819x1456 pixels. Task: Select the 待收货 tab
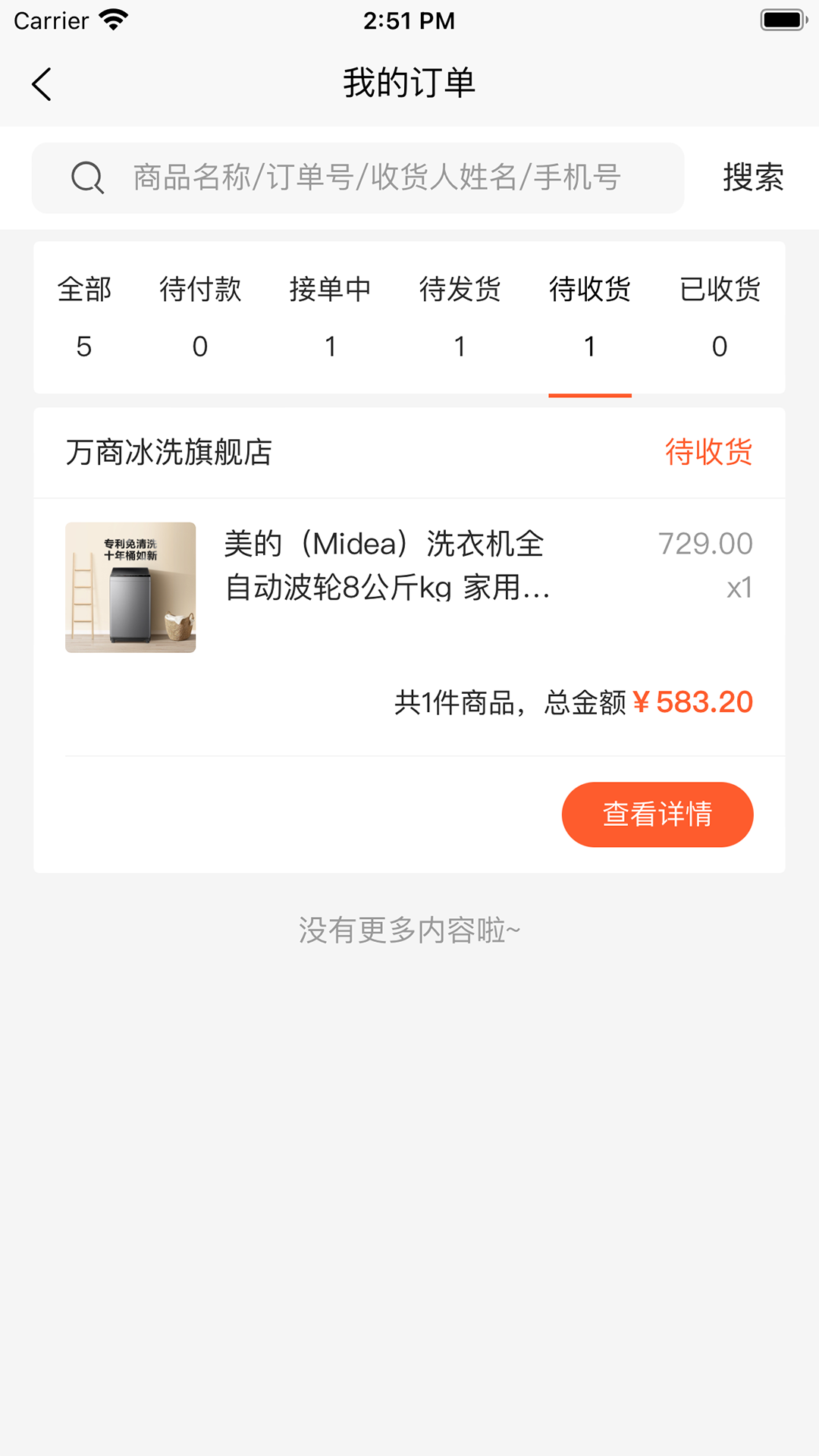pos(590,317)
